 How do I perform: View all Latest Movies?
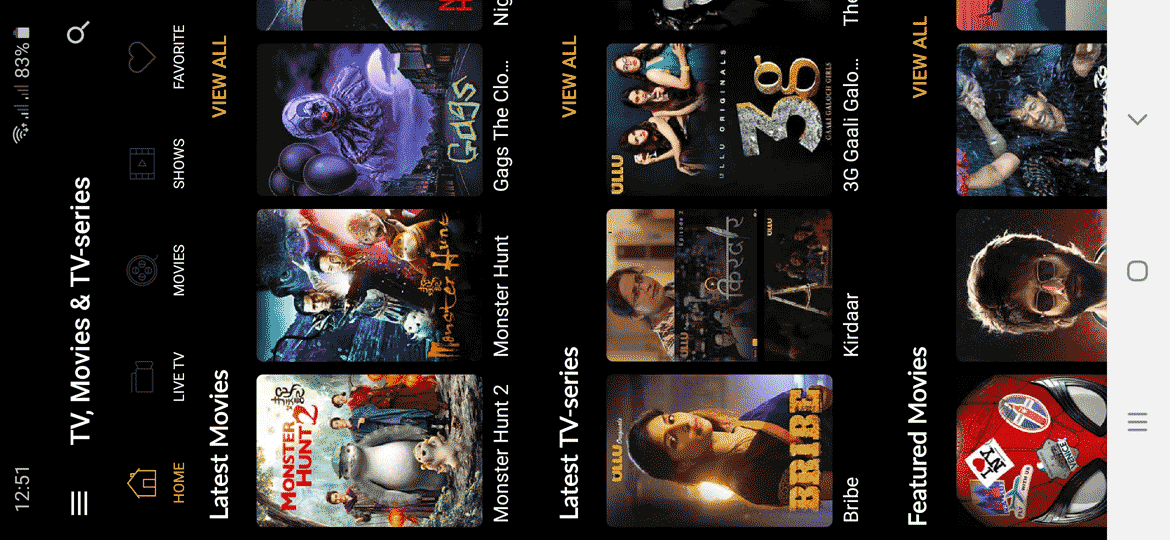click(219, 77)
